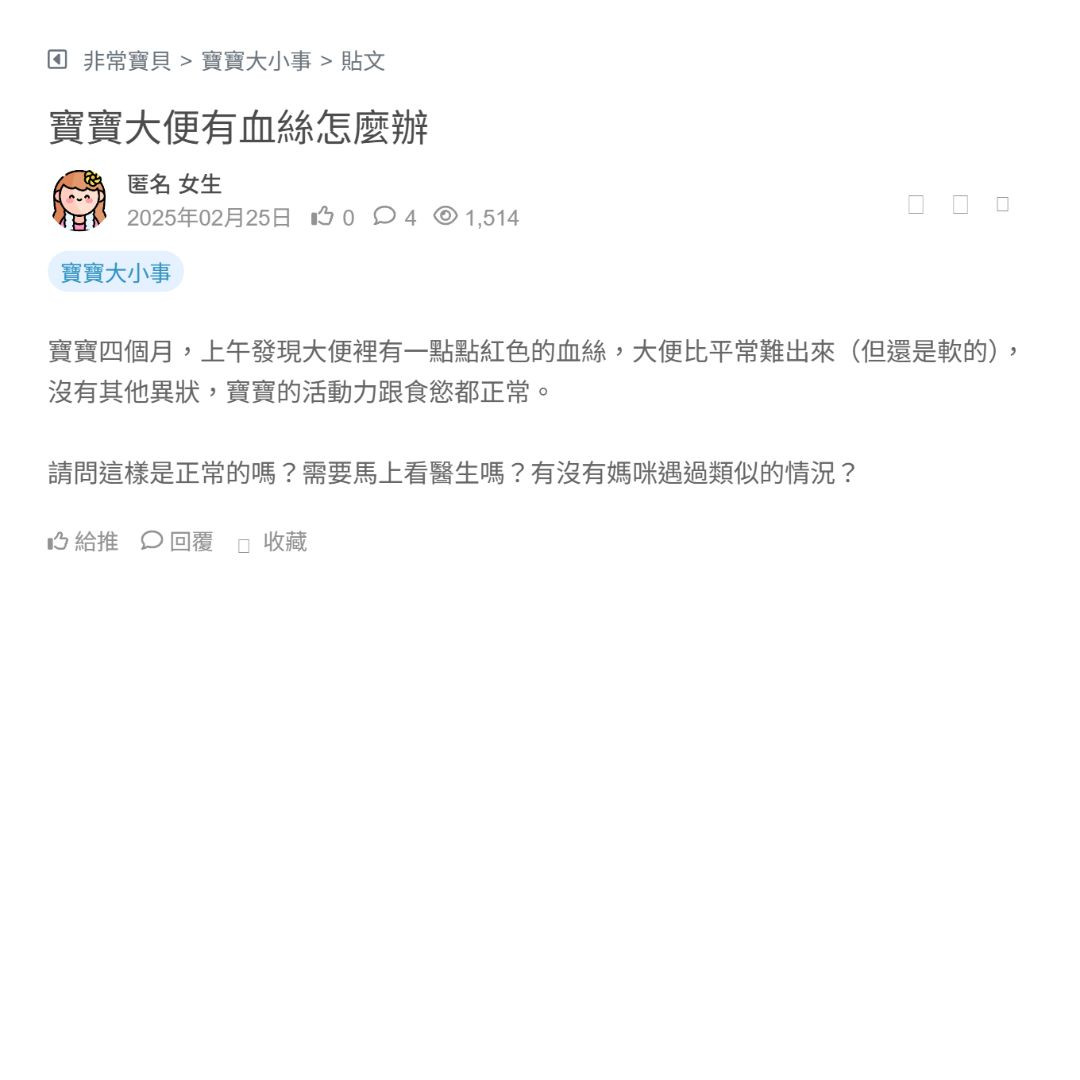The width and height of the screenshot is (1080, 1080).
Task: Give the post a 給推 like
Action: coord(83,542)
